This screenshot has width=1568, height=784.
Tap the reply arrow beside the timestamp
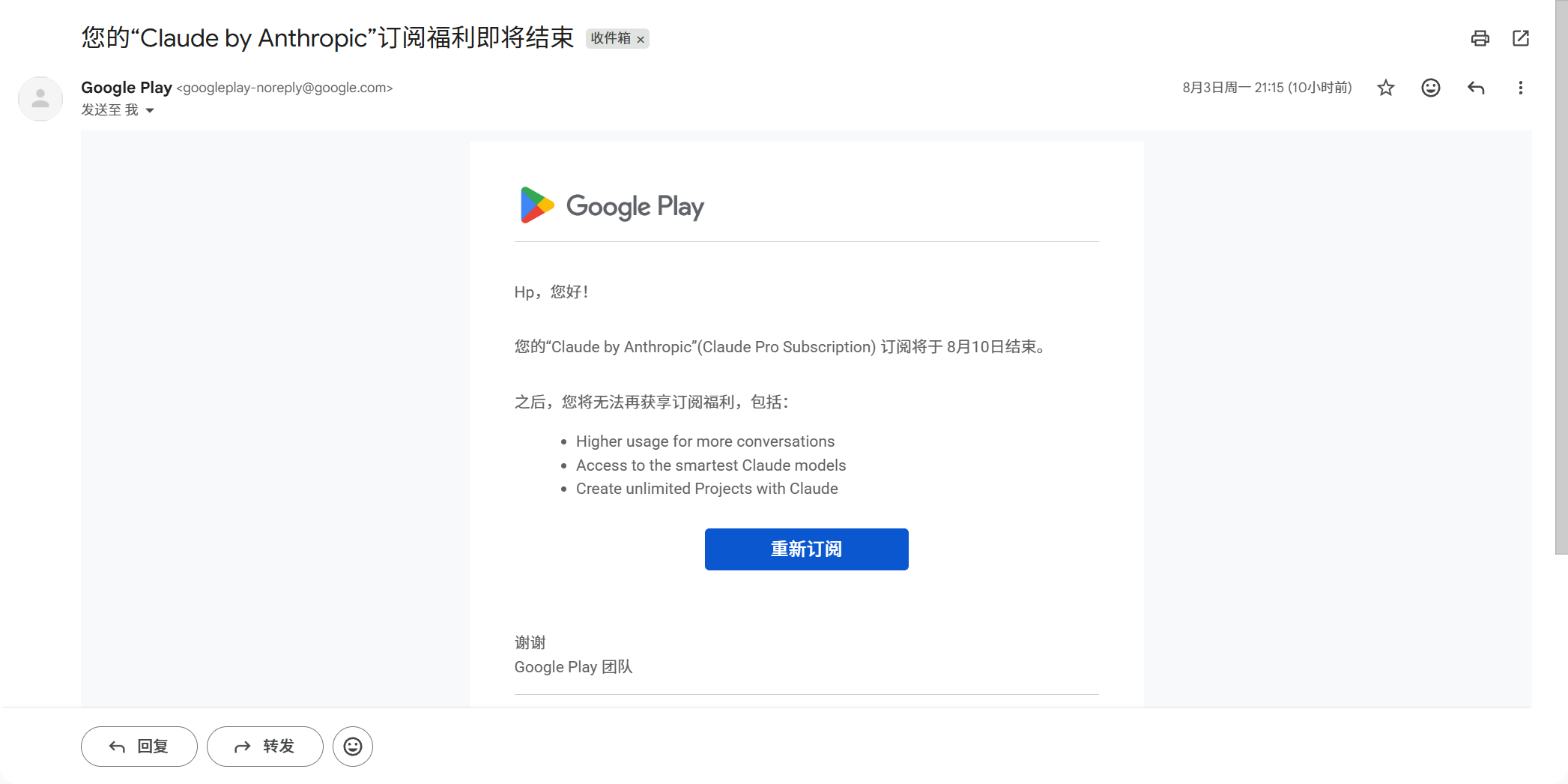[x=1476, y=88]
